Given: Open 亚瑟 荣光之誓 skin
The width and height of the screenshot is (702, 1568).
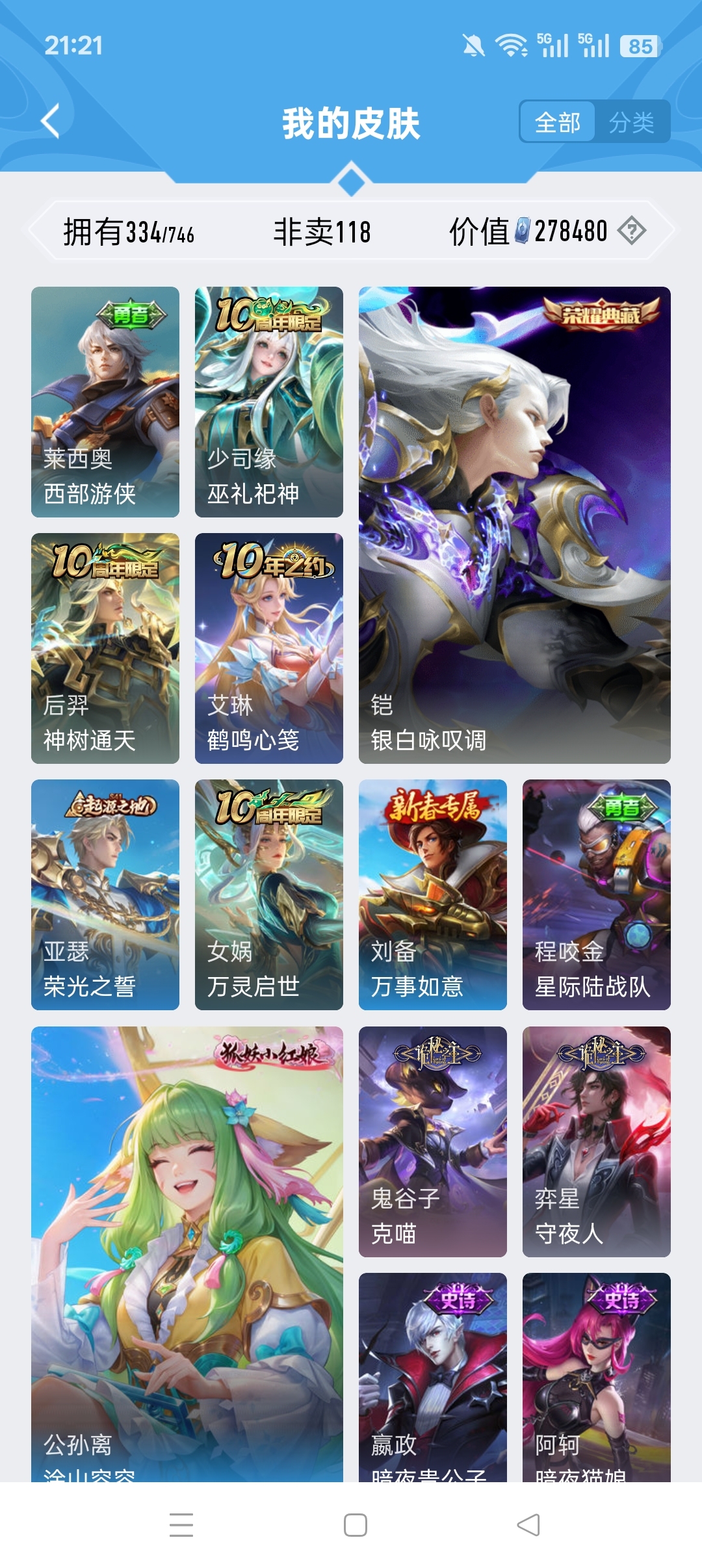Looking at the screenshot, I should [x=105, y=895].
